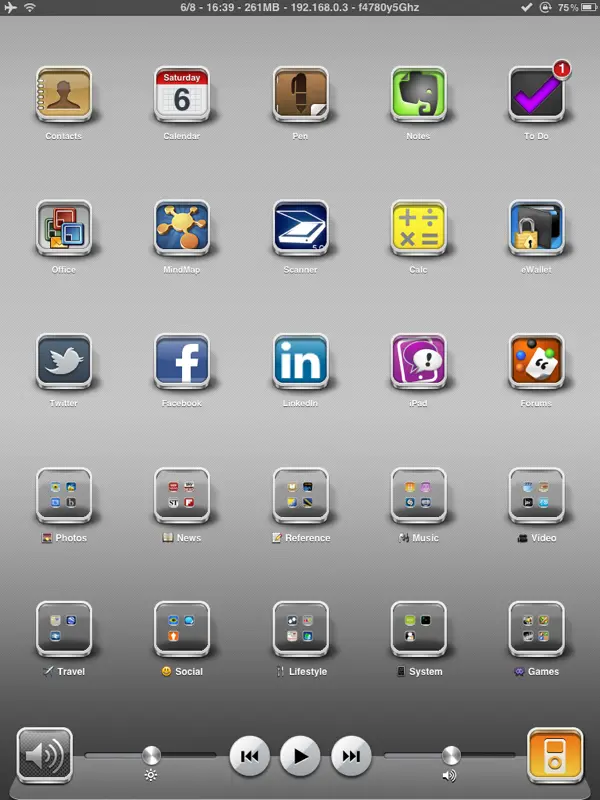Launch the MindMap app
Viewport: 600px width, 800px height.
click(x=182, y=228)
